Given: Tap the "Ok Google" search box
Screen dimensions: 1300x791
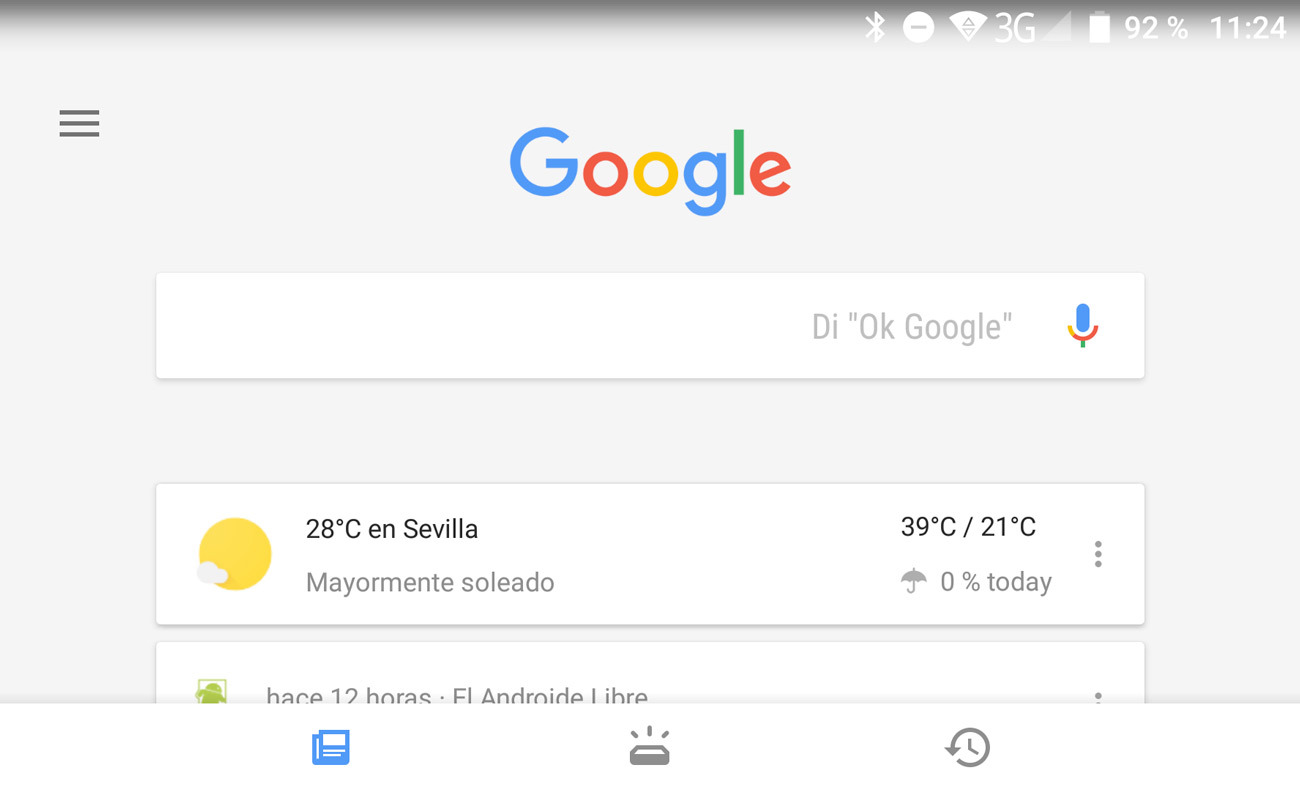Looking at the screenshot, I should click(x=600, y=326).
